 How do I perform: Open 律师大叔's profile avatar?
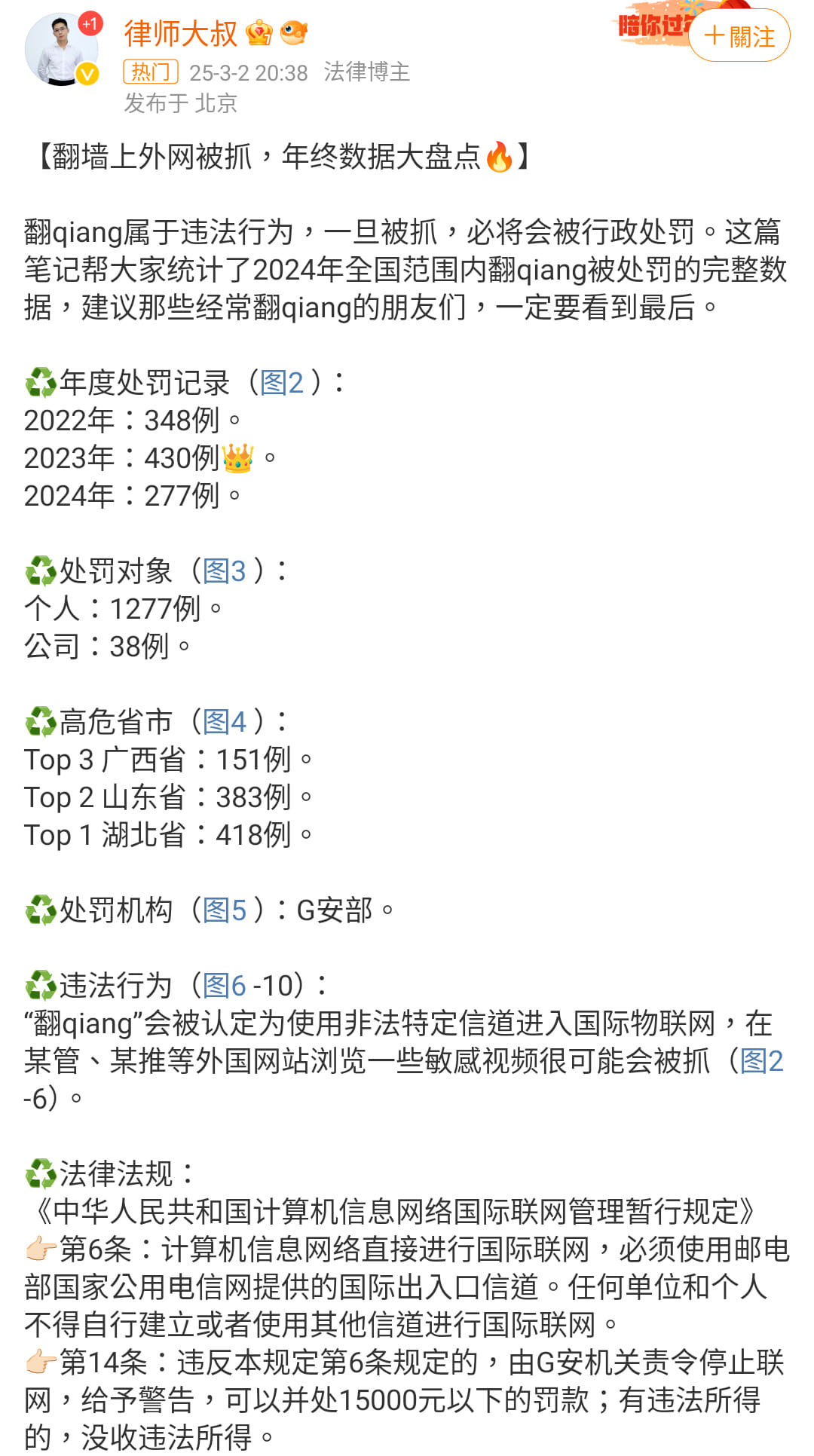(61, 50)
